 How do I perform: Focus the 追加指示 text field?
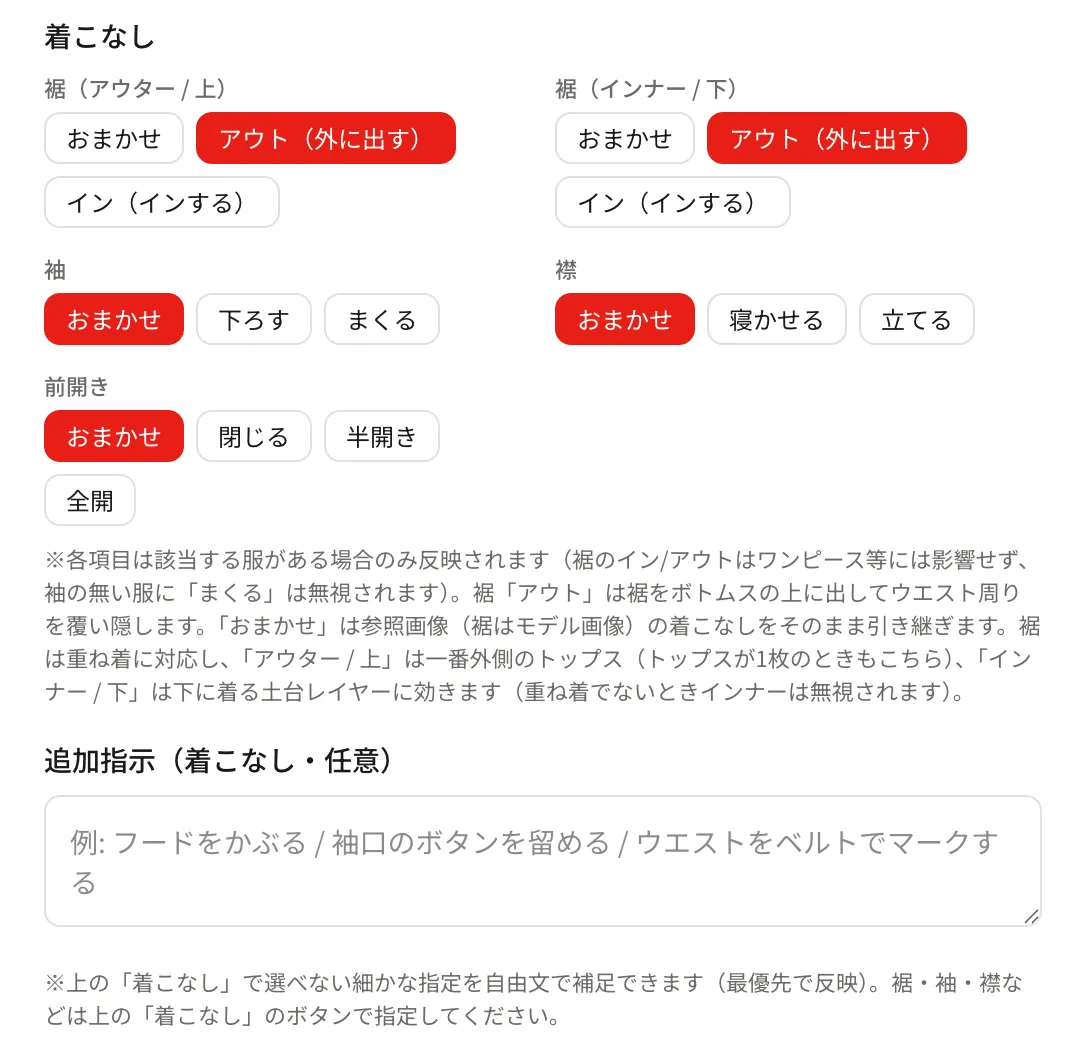pos(542,861)
